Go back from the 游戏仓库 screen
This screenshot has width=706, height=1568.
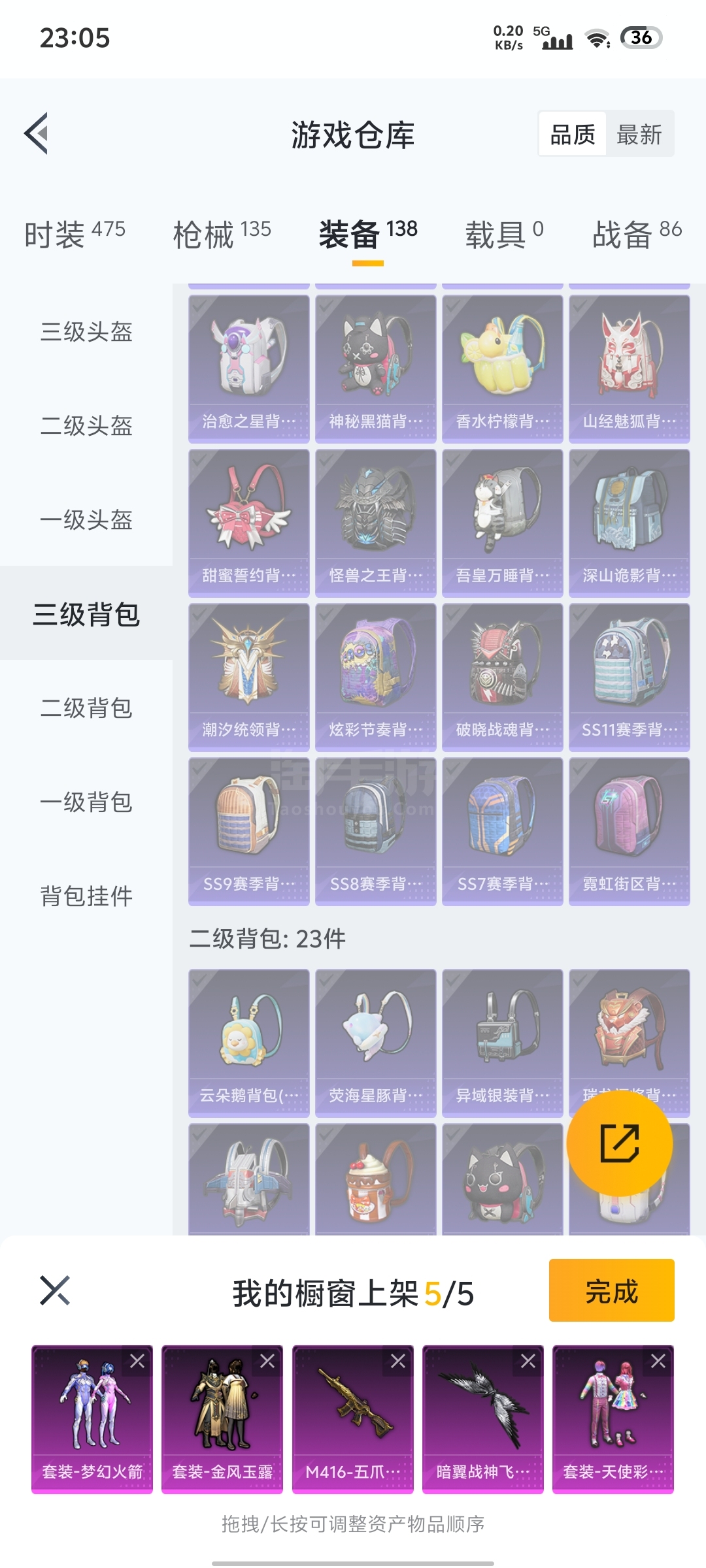coord(37,133)
